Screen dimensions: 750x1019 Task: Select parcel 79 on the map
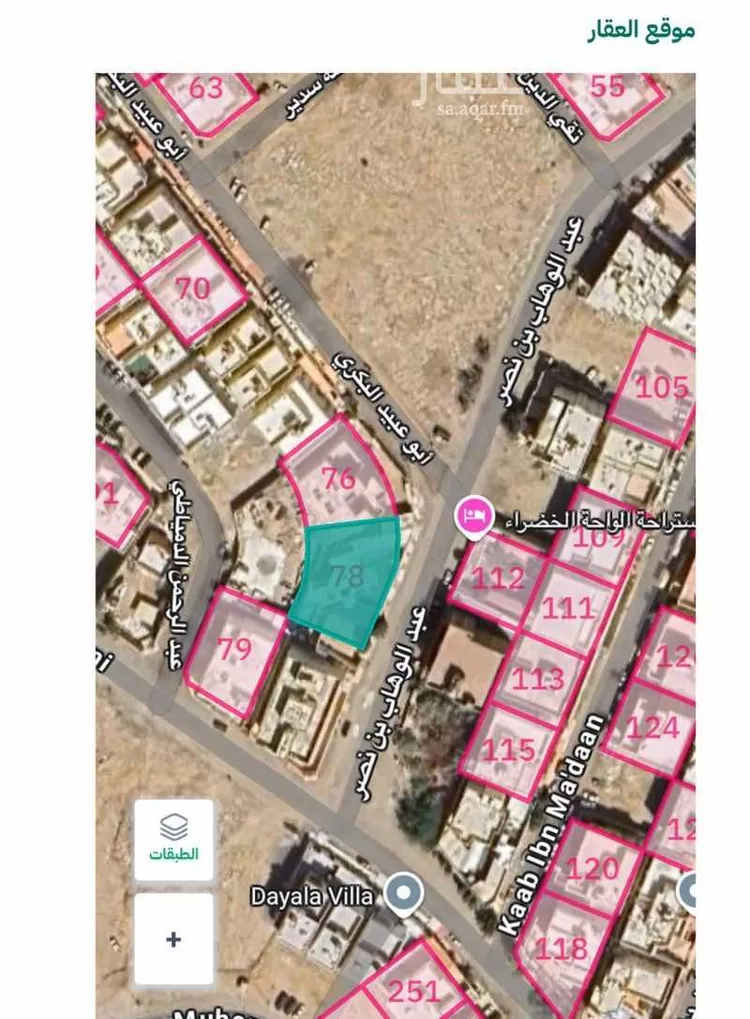point(235,650)
